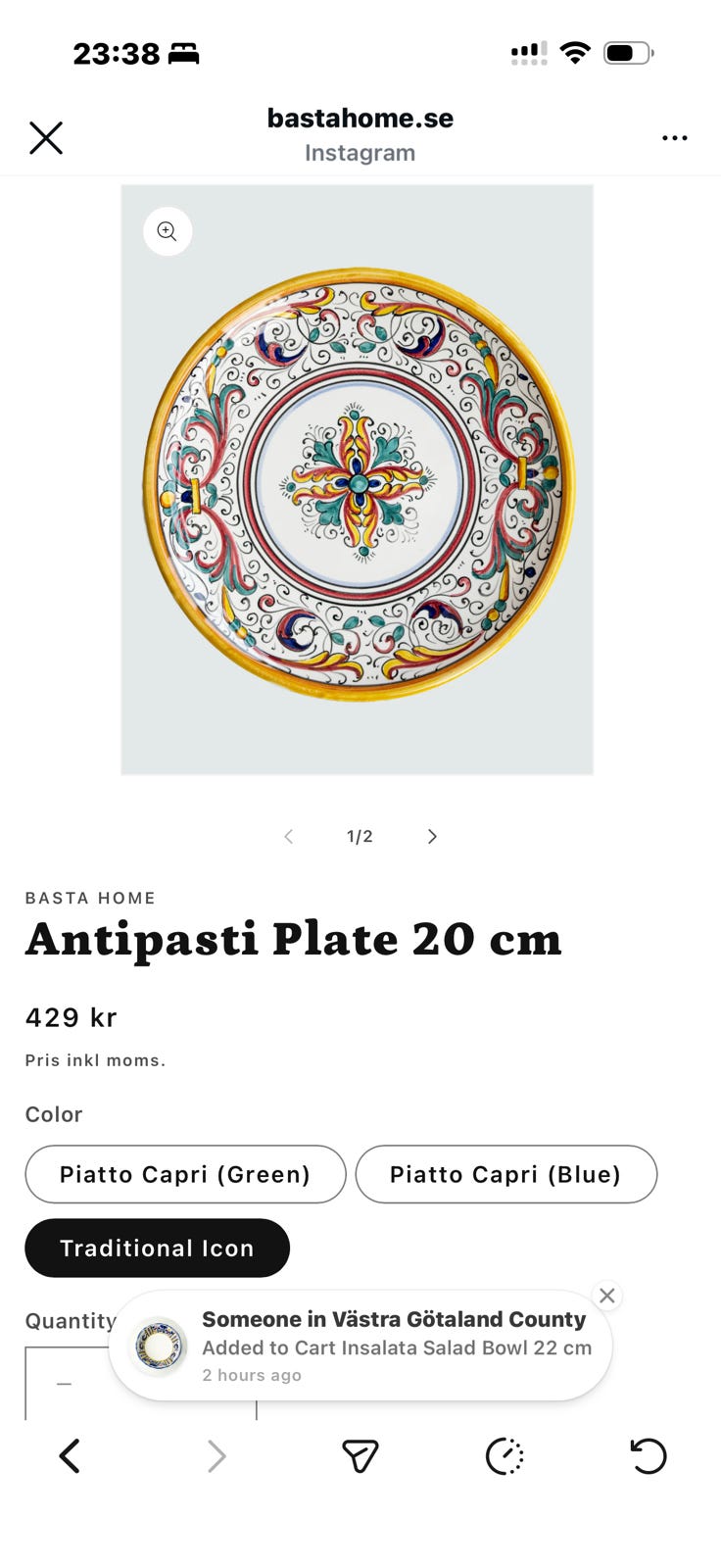The height and width of the screenshot is (1568, 721).
Task: Tap the BASTA HOME brand link
Action: coord(90,898)
